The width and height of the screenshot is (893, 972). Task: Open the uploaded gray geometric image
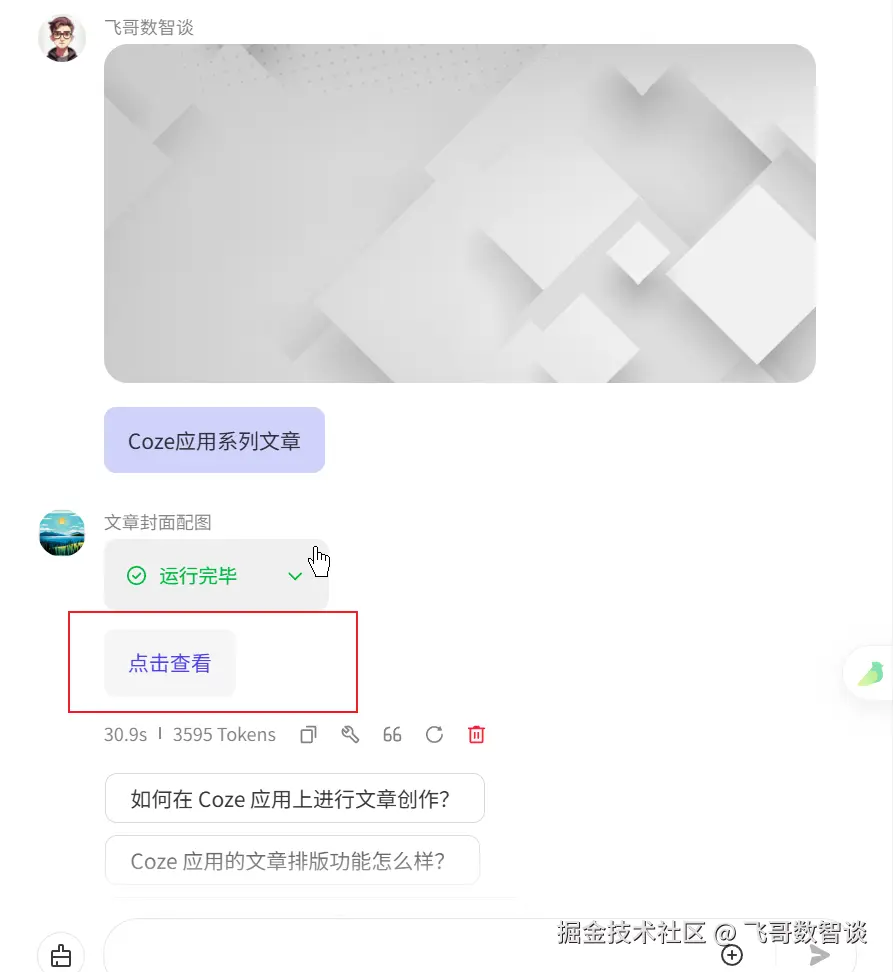(x=459, y=213)
